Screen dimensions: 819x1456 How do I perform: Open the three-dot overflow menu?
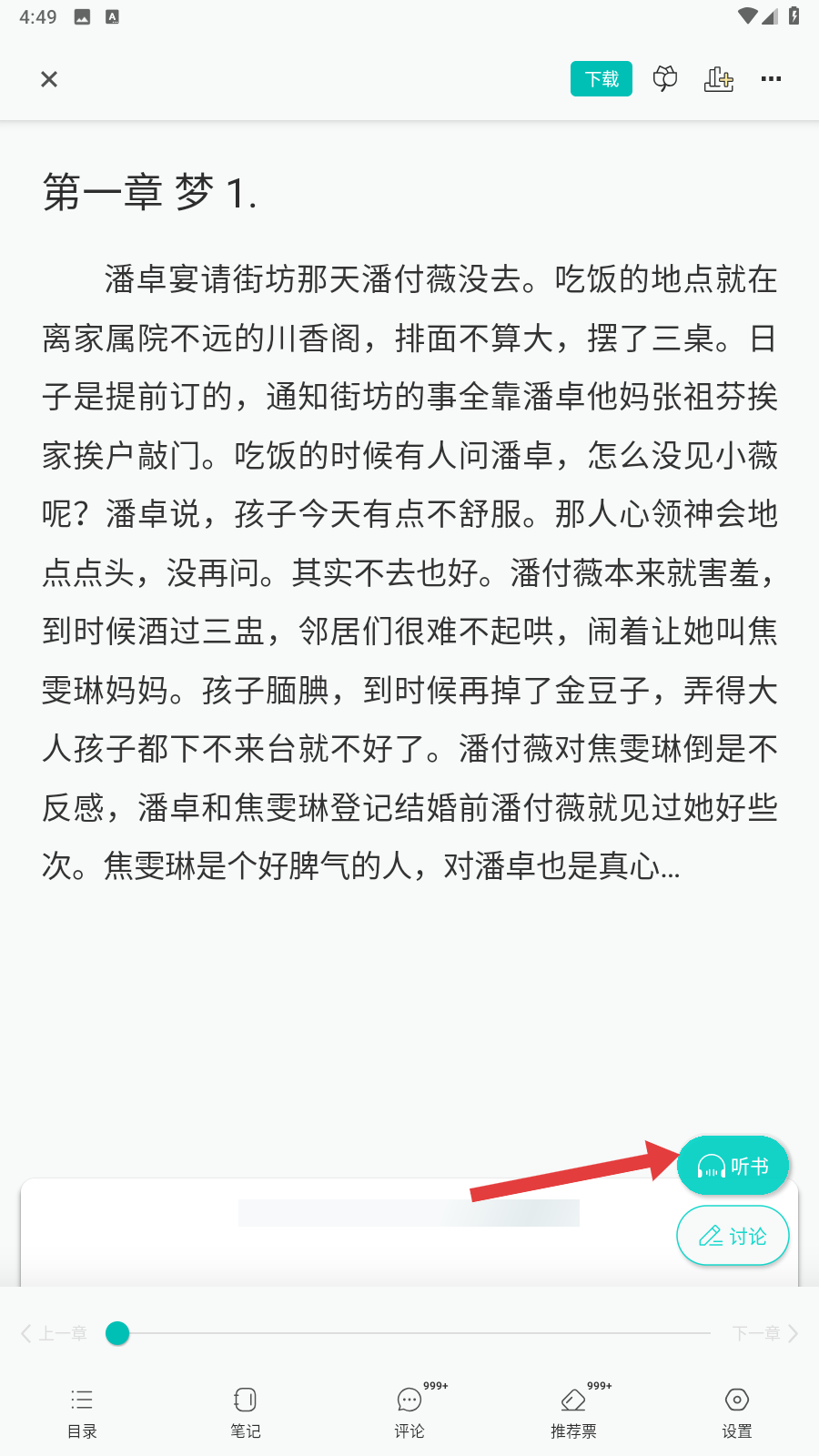(771, 79)
